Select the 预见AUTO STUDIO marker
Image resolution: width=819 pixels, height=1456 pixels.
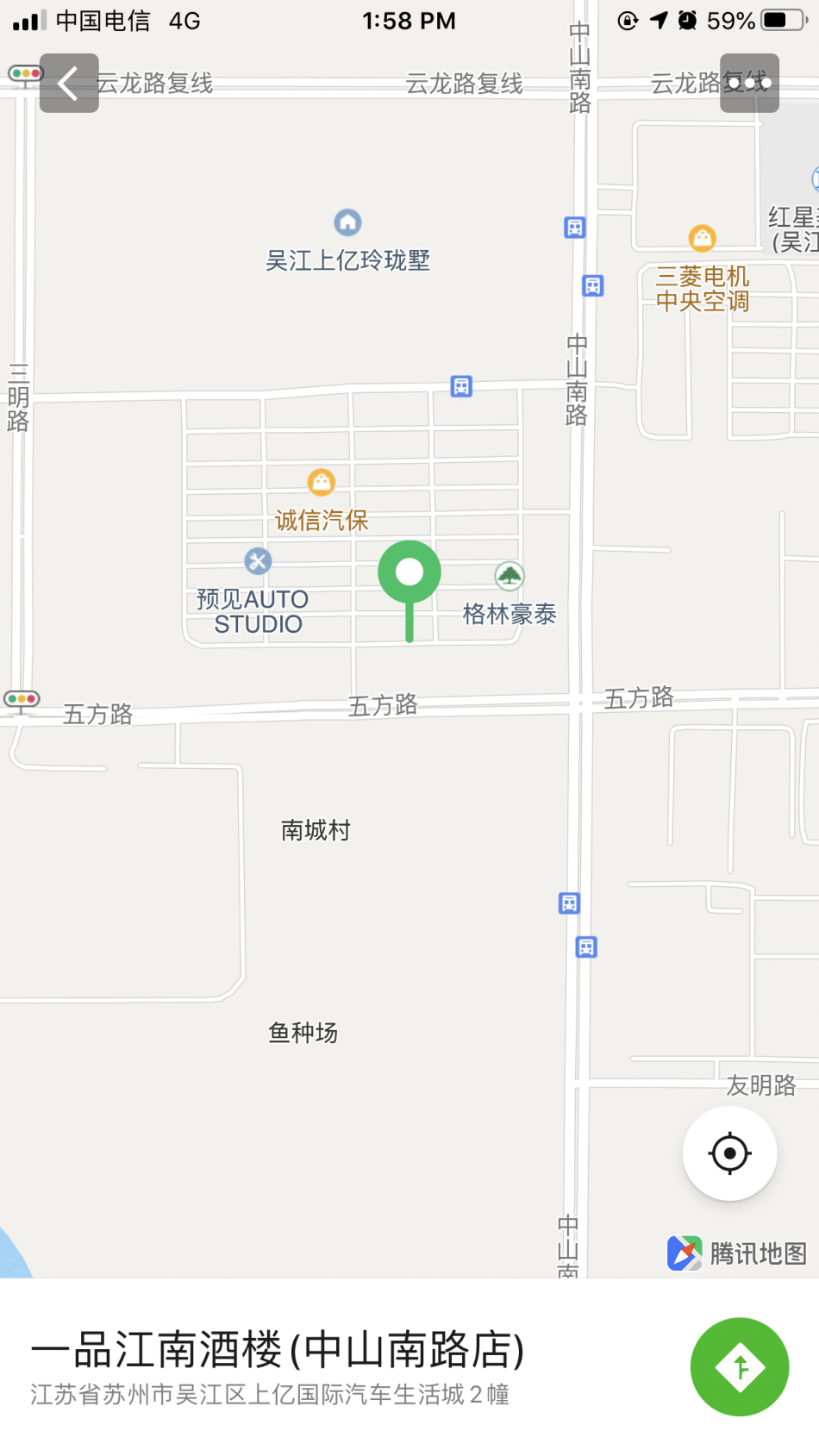pos(258,561)
